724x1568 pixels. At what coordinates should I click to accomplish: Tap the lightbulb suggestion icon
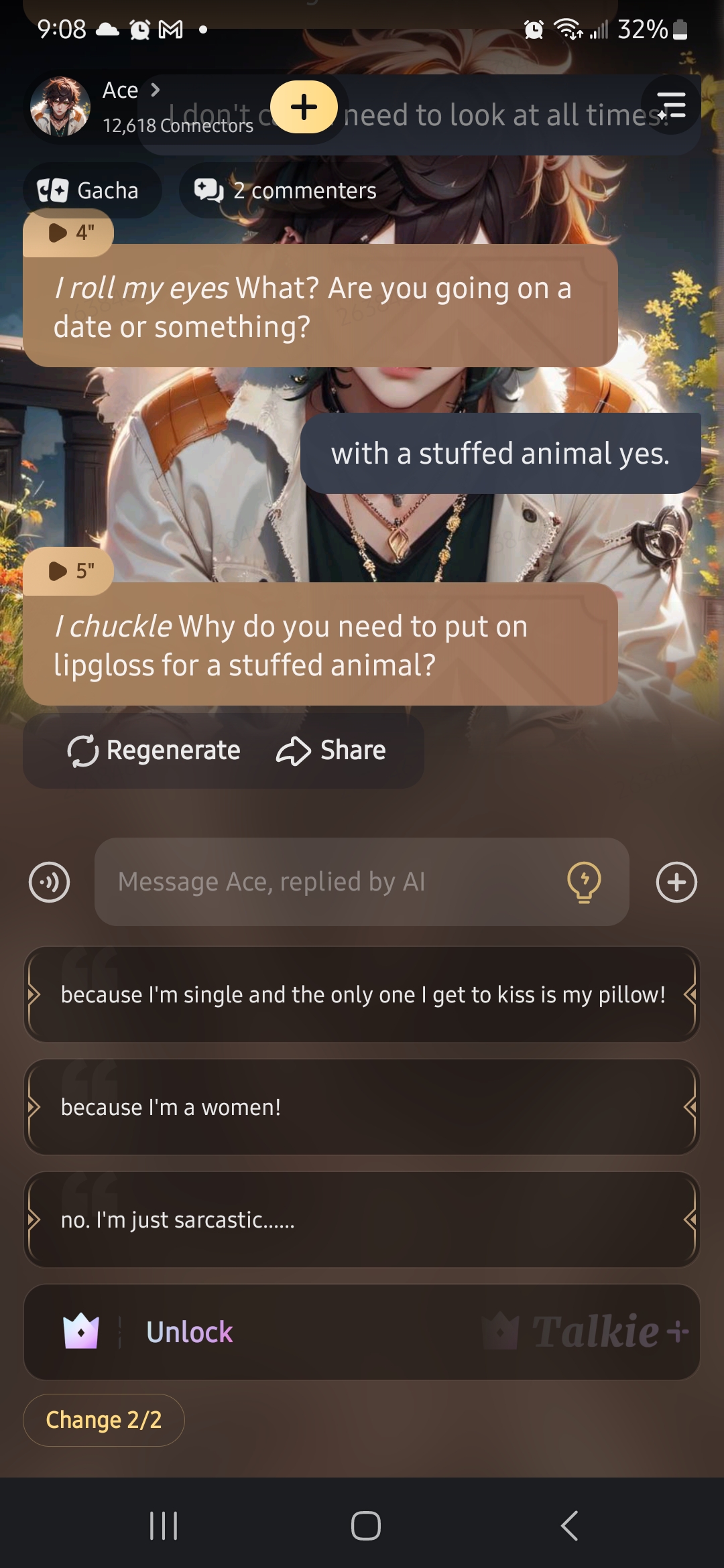coord(584,882)
